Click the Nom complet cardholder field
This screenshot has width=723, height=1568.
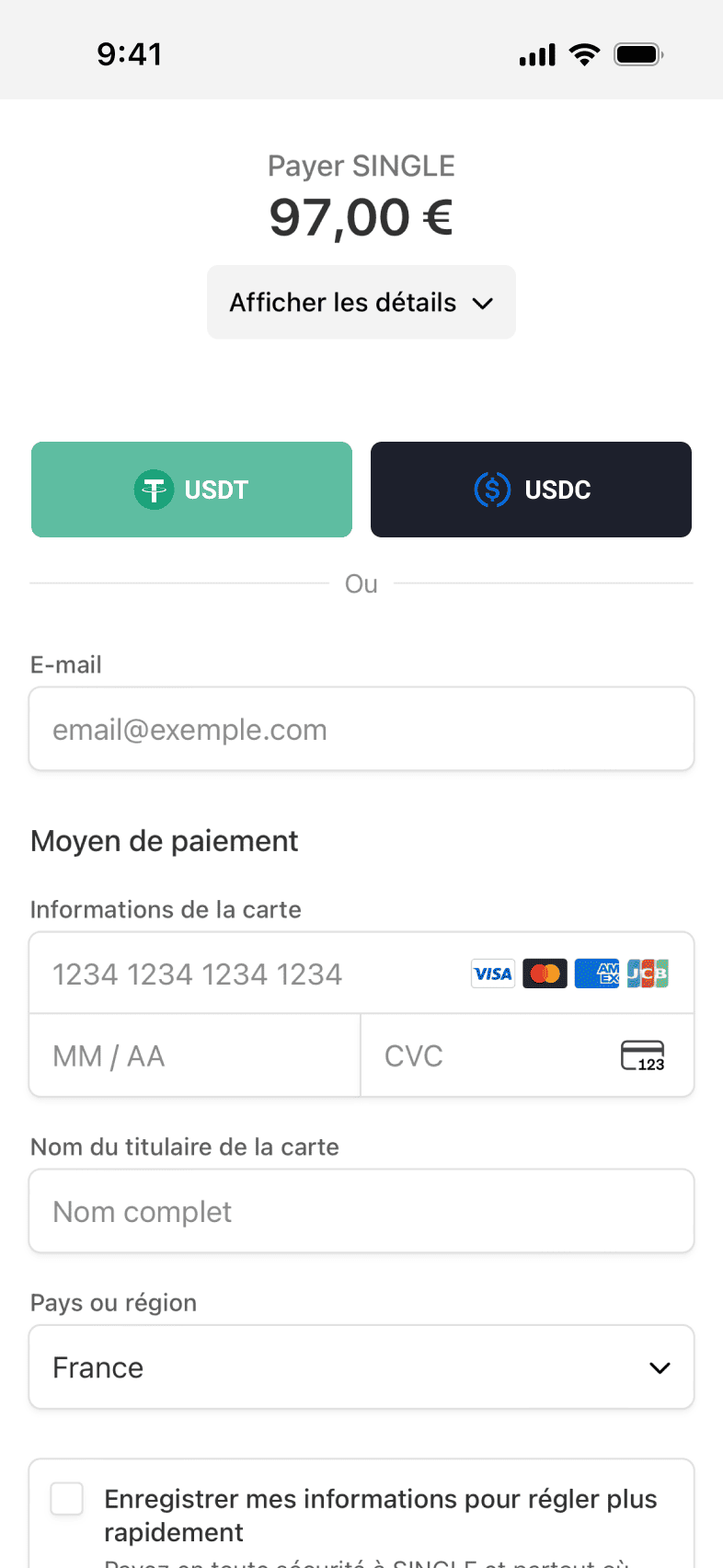[361, 1211]
